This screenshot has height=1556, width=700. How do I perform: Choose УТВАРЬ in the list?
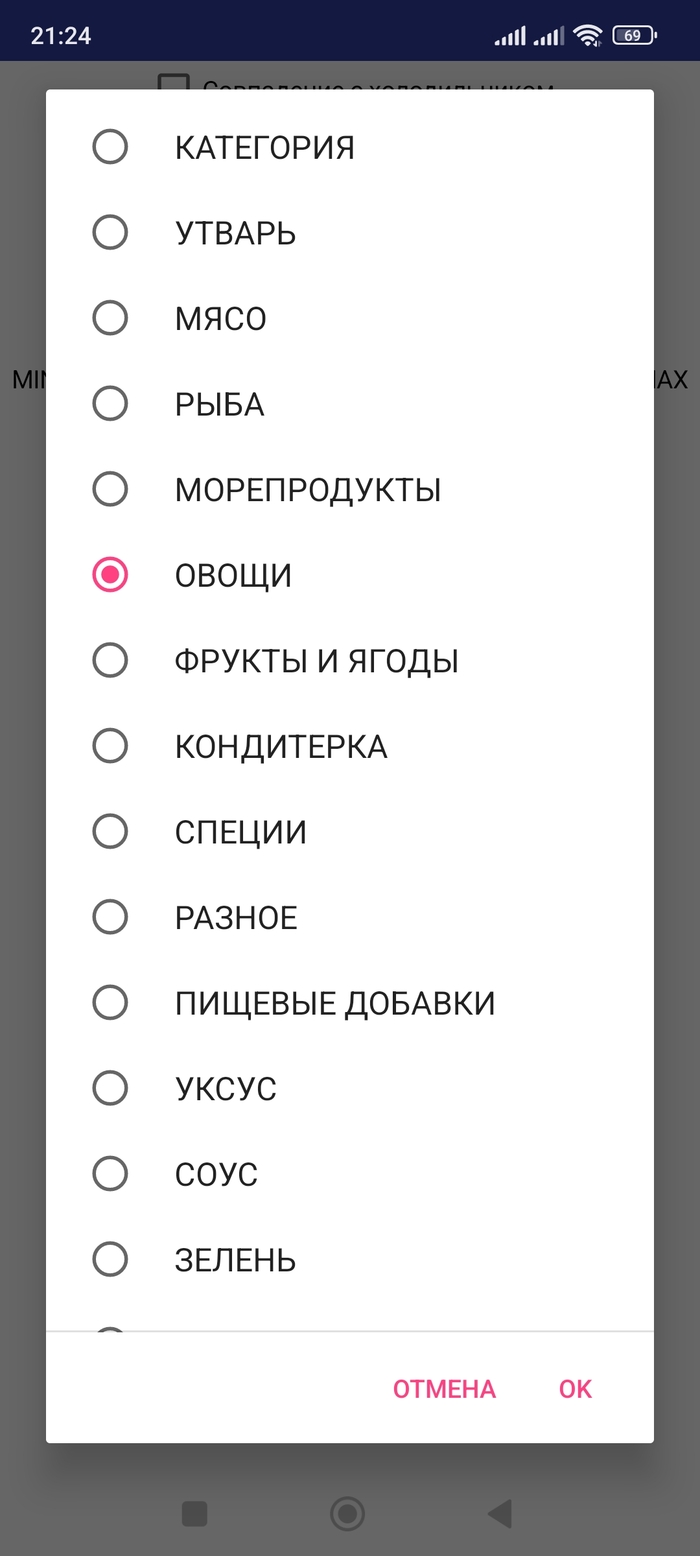[x=350, y=233]
